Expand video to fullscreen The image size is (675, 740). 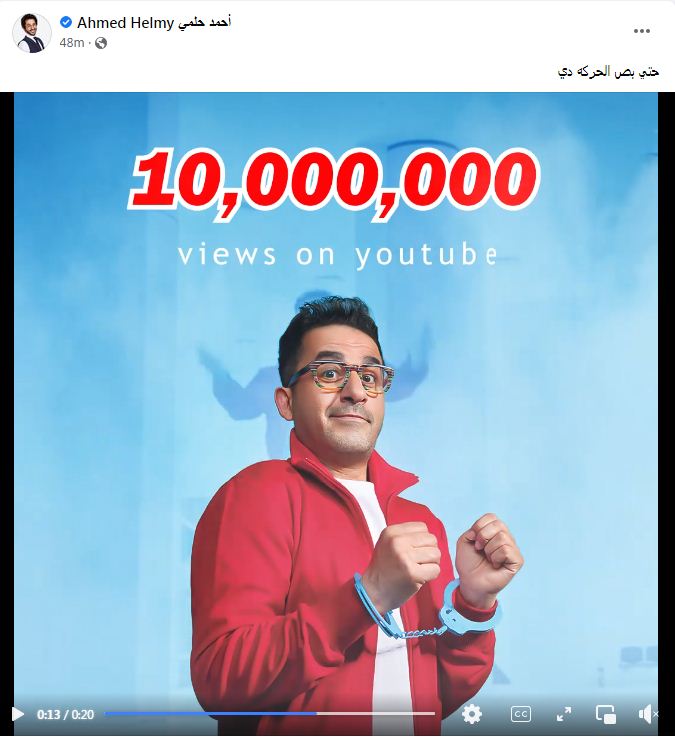tap(563, 714)
